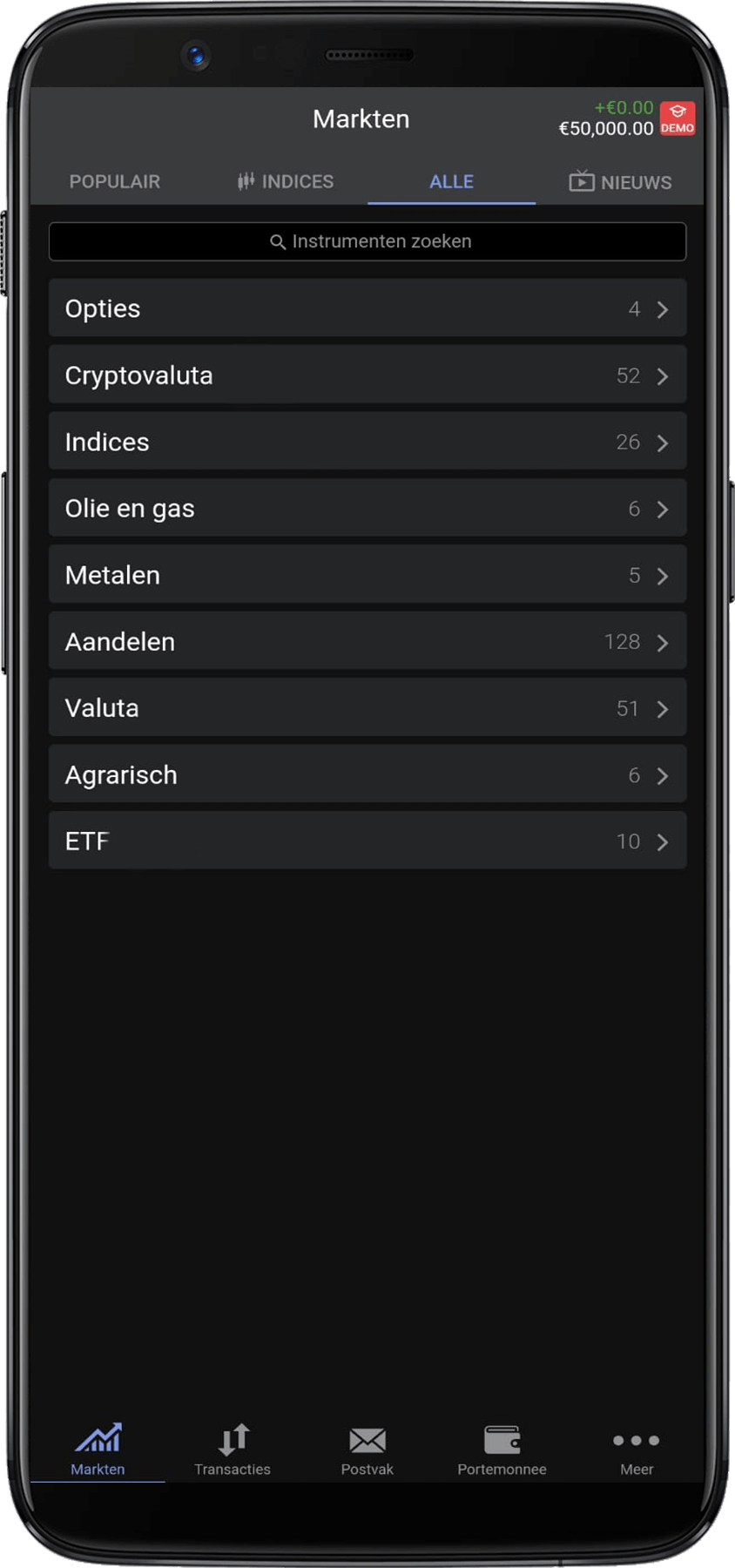The image size is (735, 1568).
Task: Open the Portemonnee wallet
Action: tap(502, 1450)
